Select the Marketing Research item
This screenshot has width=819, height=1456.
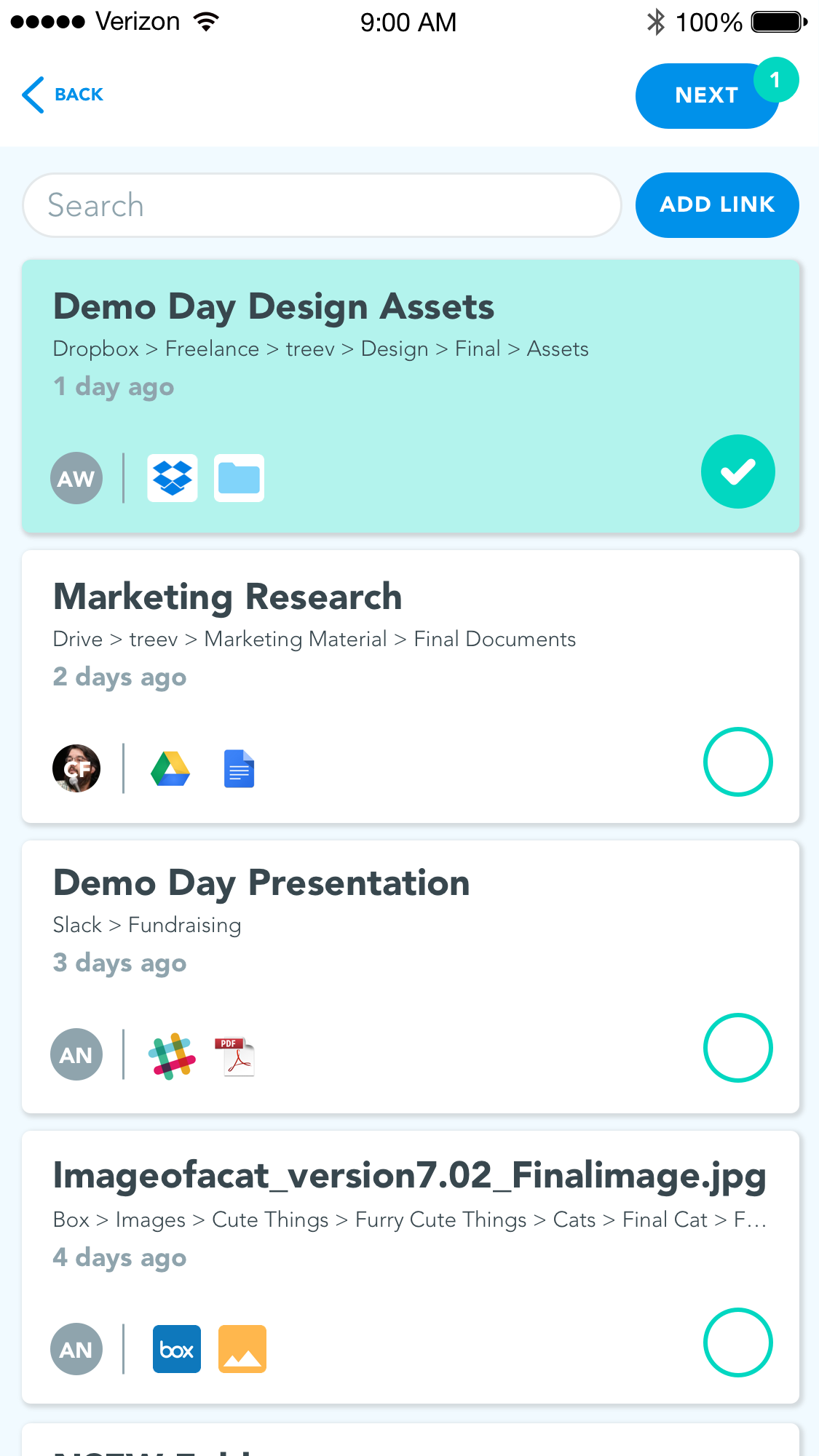click(737, 762)
